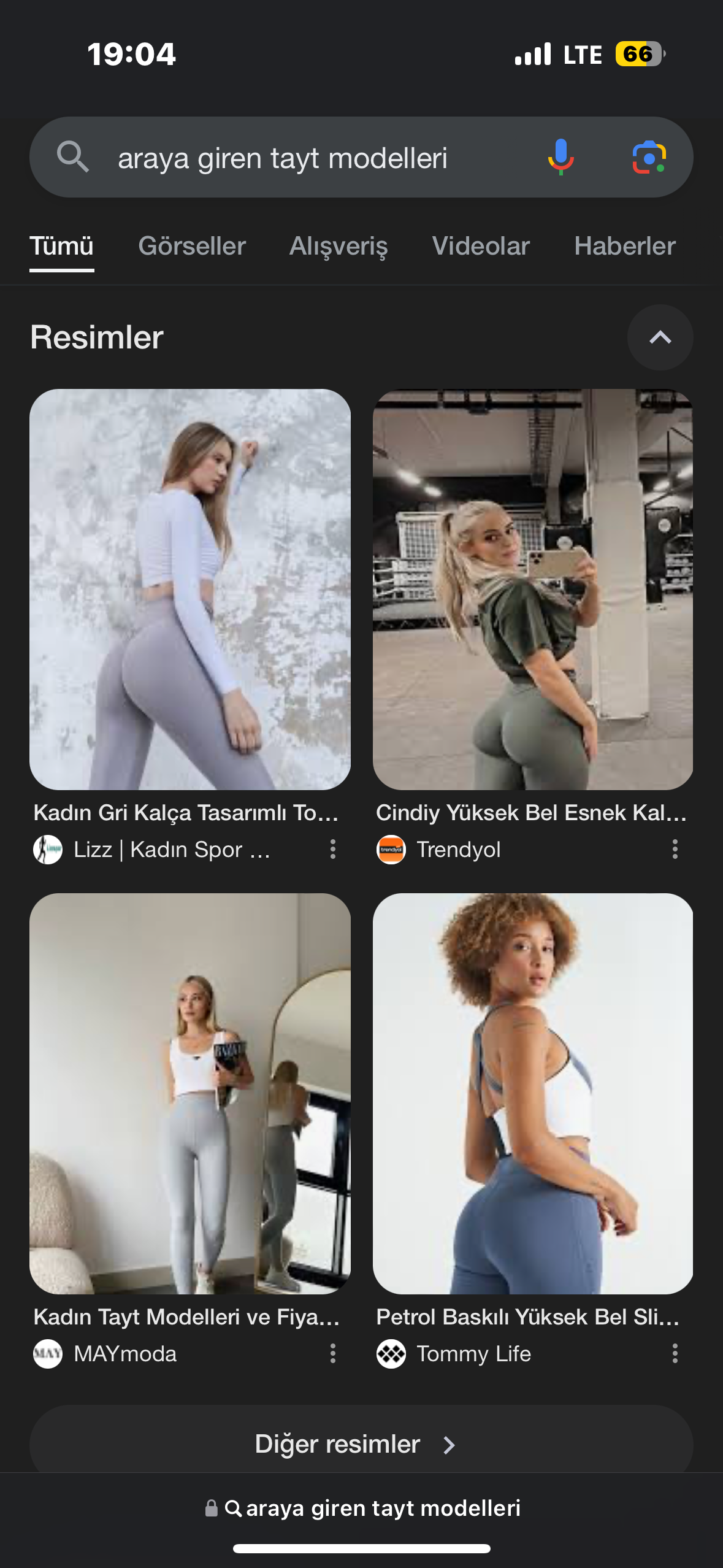Open Google Lens camera search
This screenshot has width=723, height=1568.
[649, 158]
